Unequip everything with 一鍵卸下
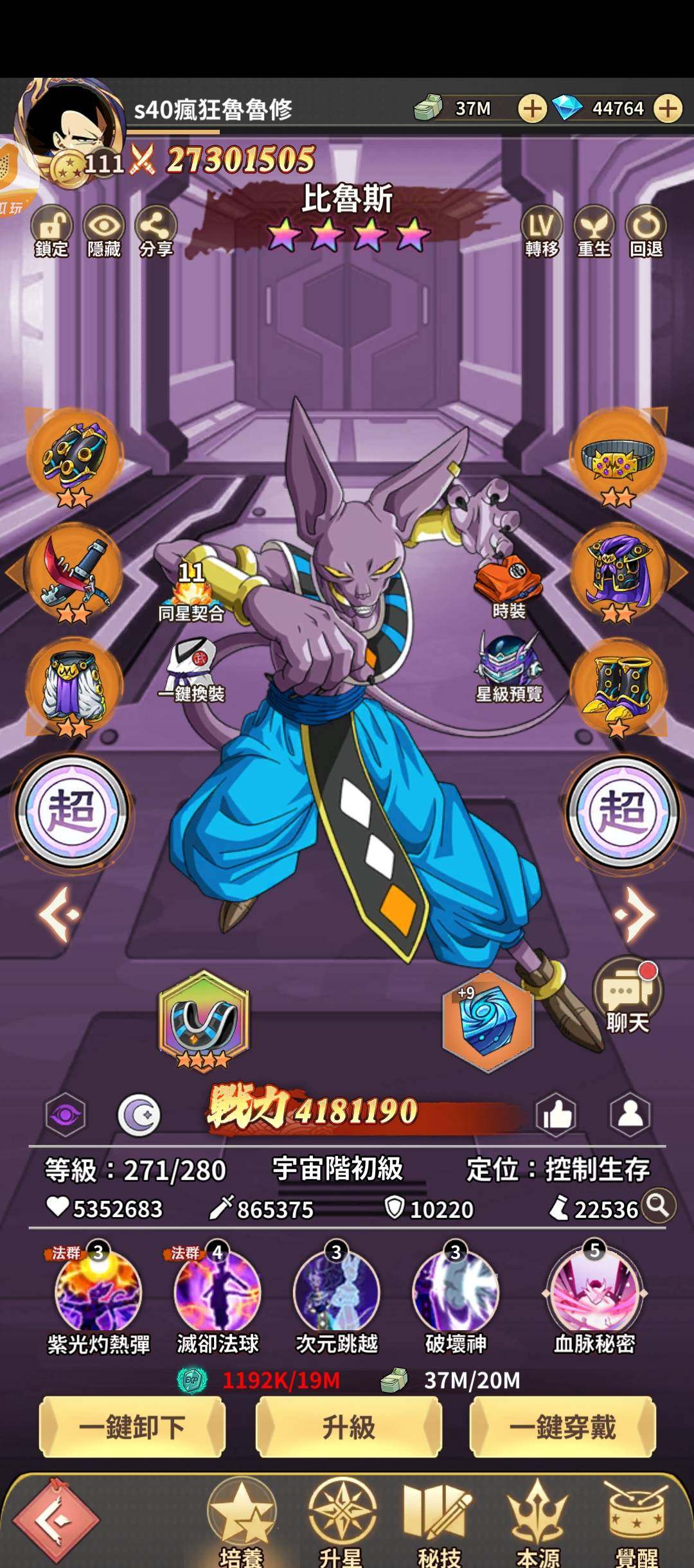 tap(132, 1427)
